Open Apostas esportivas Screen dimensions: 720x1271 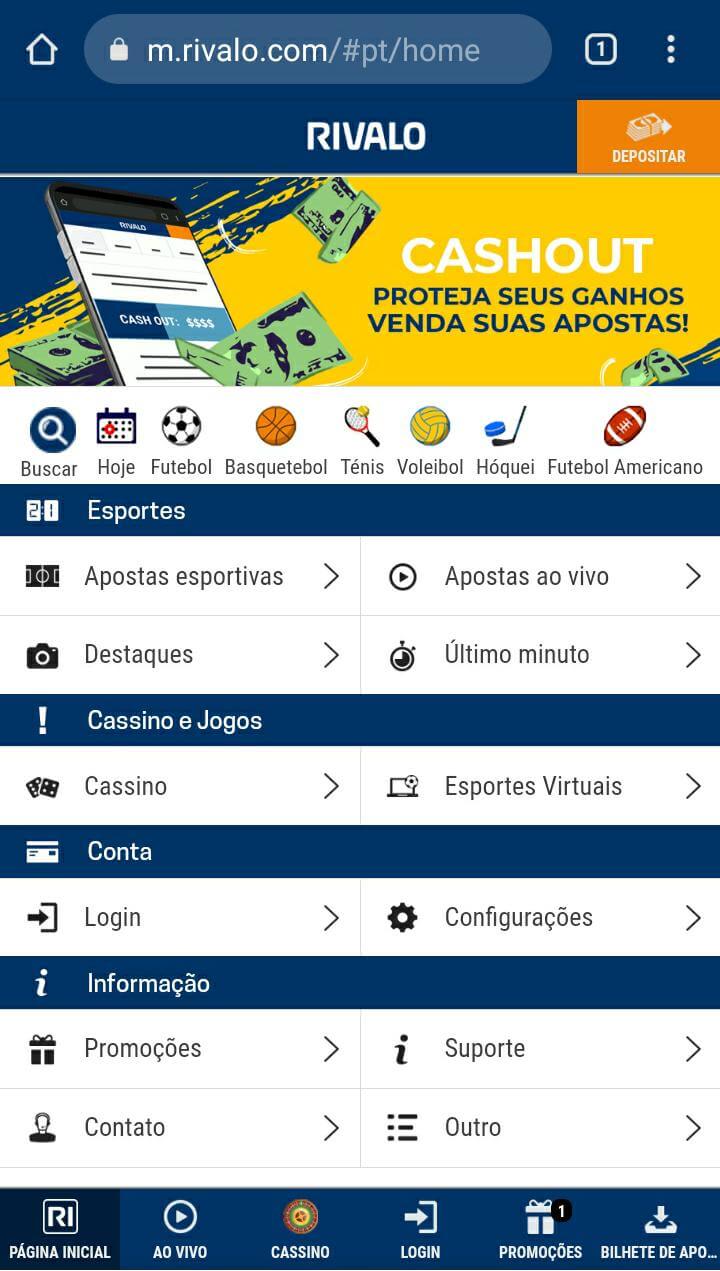tap(180, 576)
